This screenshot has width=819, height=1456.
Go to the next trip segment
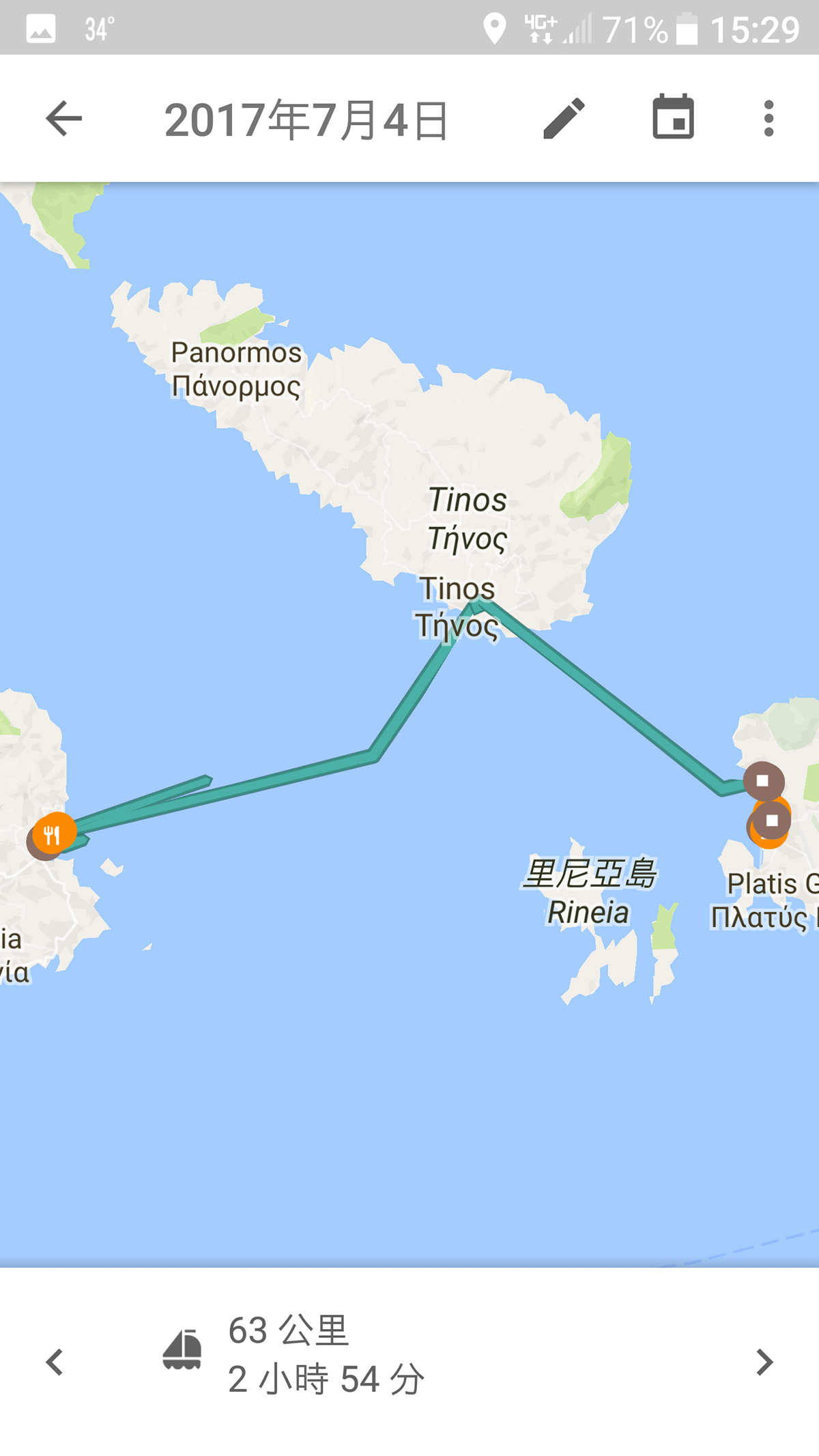[x=764, y=1362]
